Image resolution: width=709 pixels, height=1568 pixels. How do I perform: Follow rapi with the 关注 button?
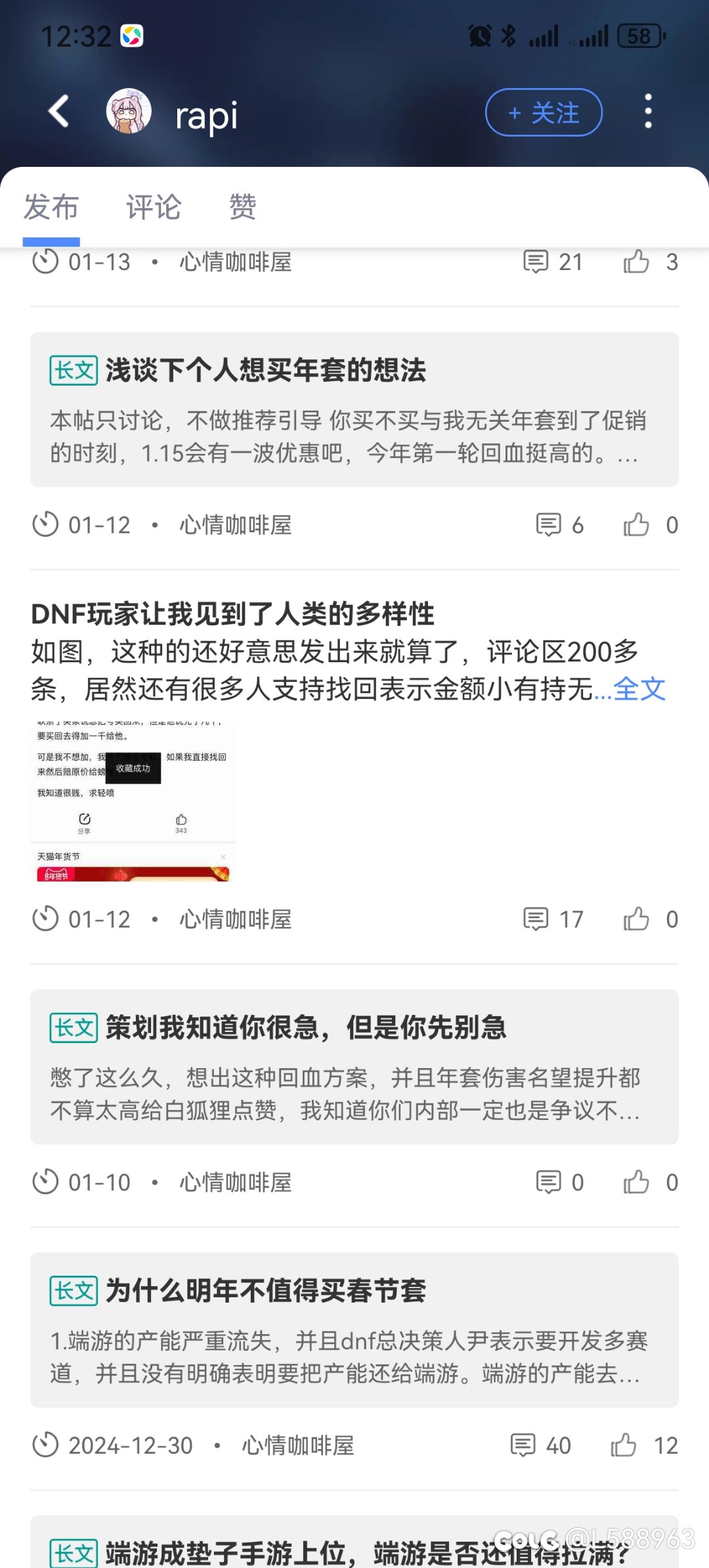tap(544, 113)
